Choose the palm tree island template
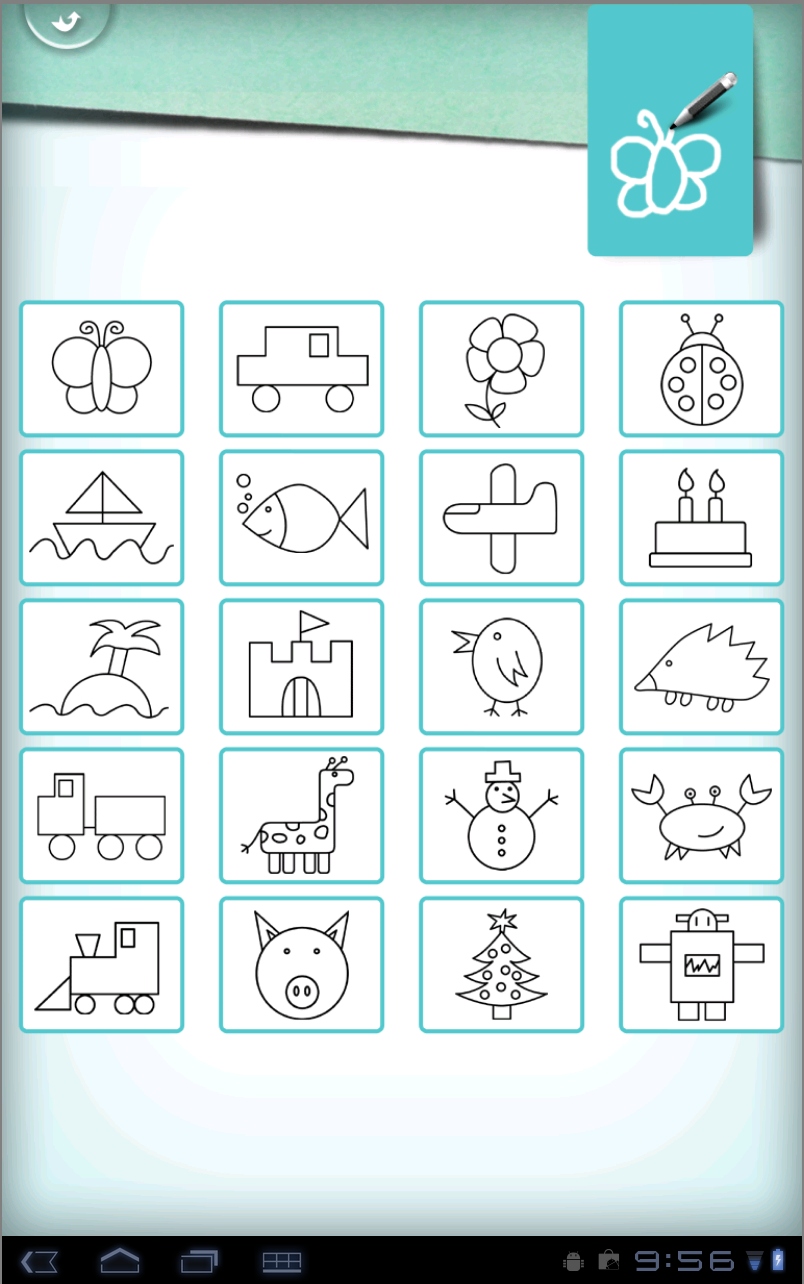This screenshot has height=1284, width=804. point(101,666)
